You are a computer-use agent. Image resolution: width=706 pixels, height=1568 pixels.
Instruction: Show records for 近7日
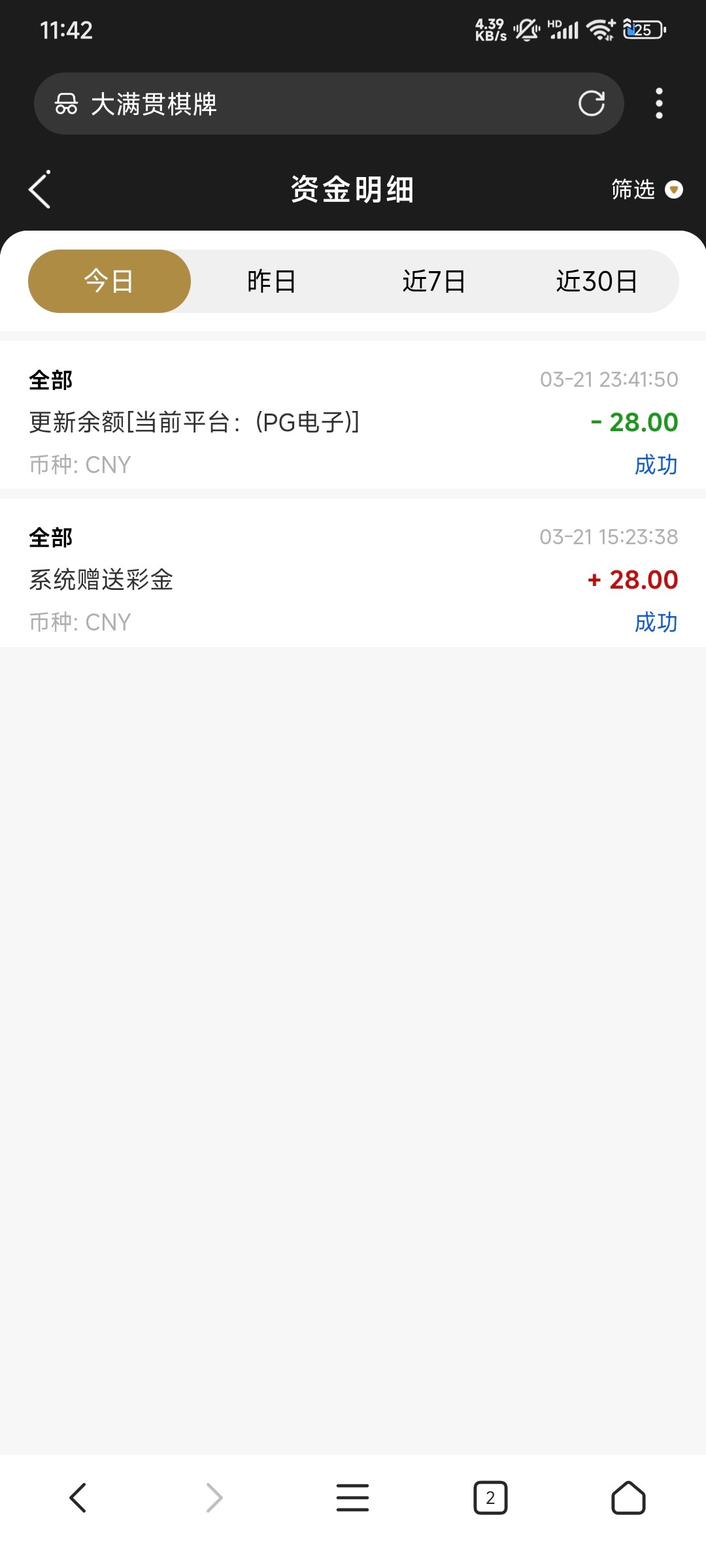[433, 282]
